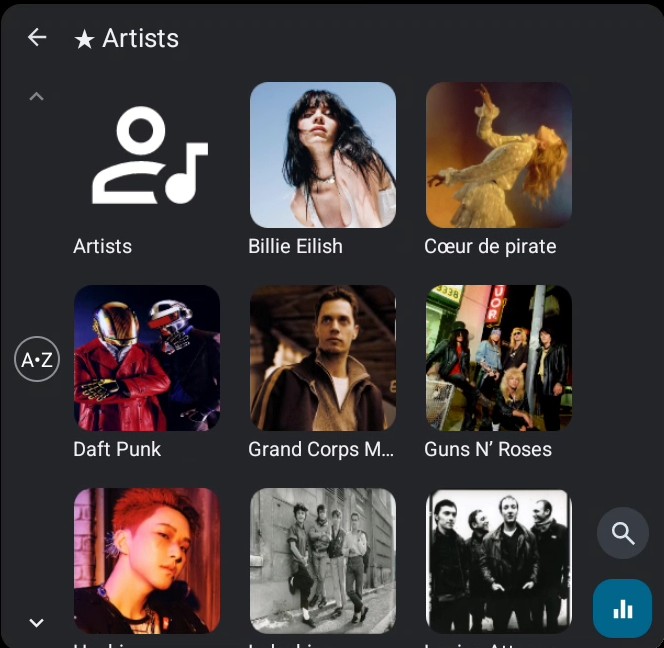Open the black-and-white four-man band tile
Image resolution: width=664 pixels, height=648 pixels.
coord(498,561)
